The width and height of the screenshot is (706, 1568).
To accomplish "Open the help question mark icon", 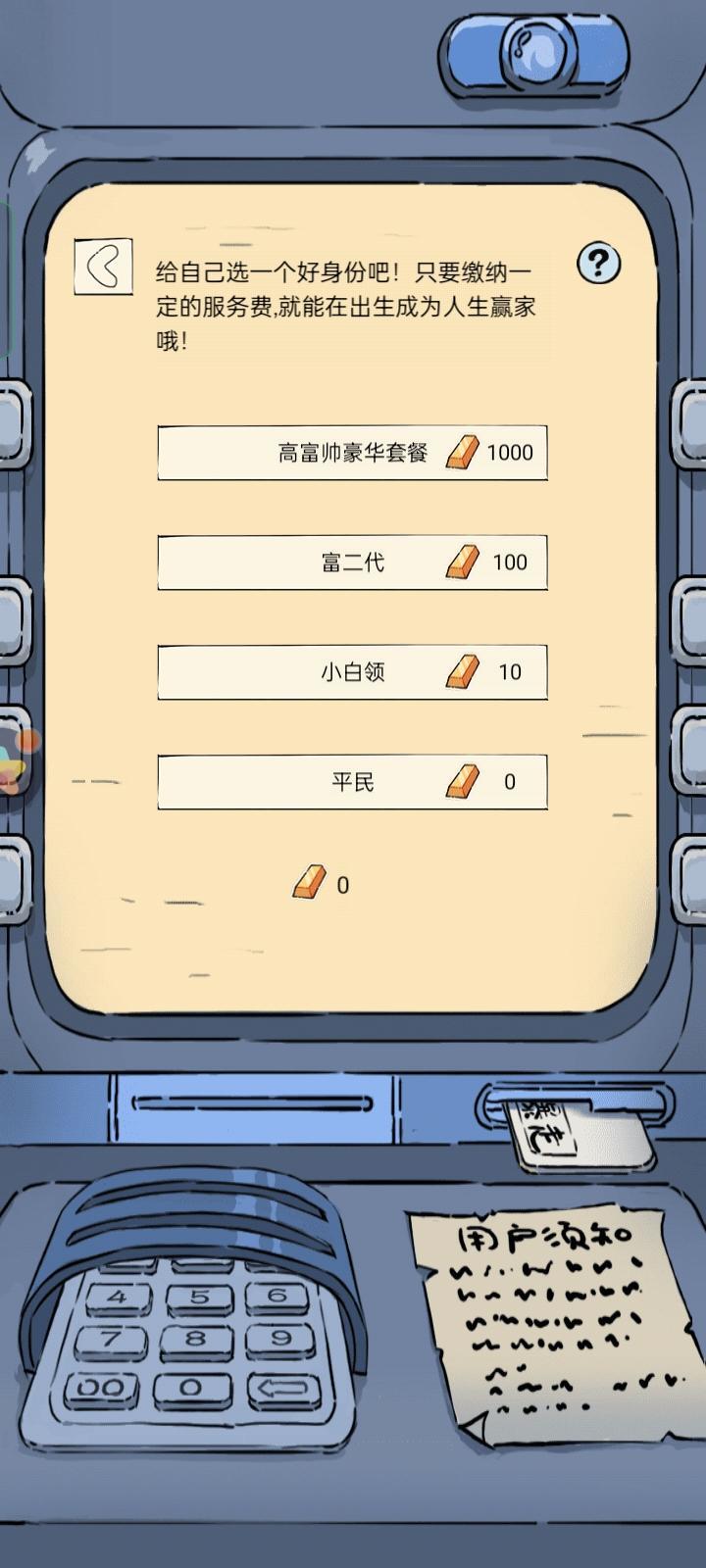I will coord(597,263).
